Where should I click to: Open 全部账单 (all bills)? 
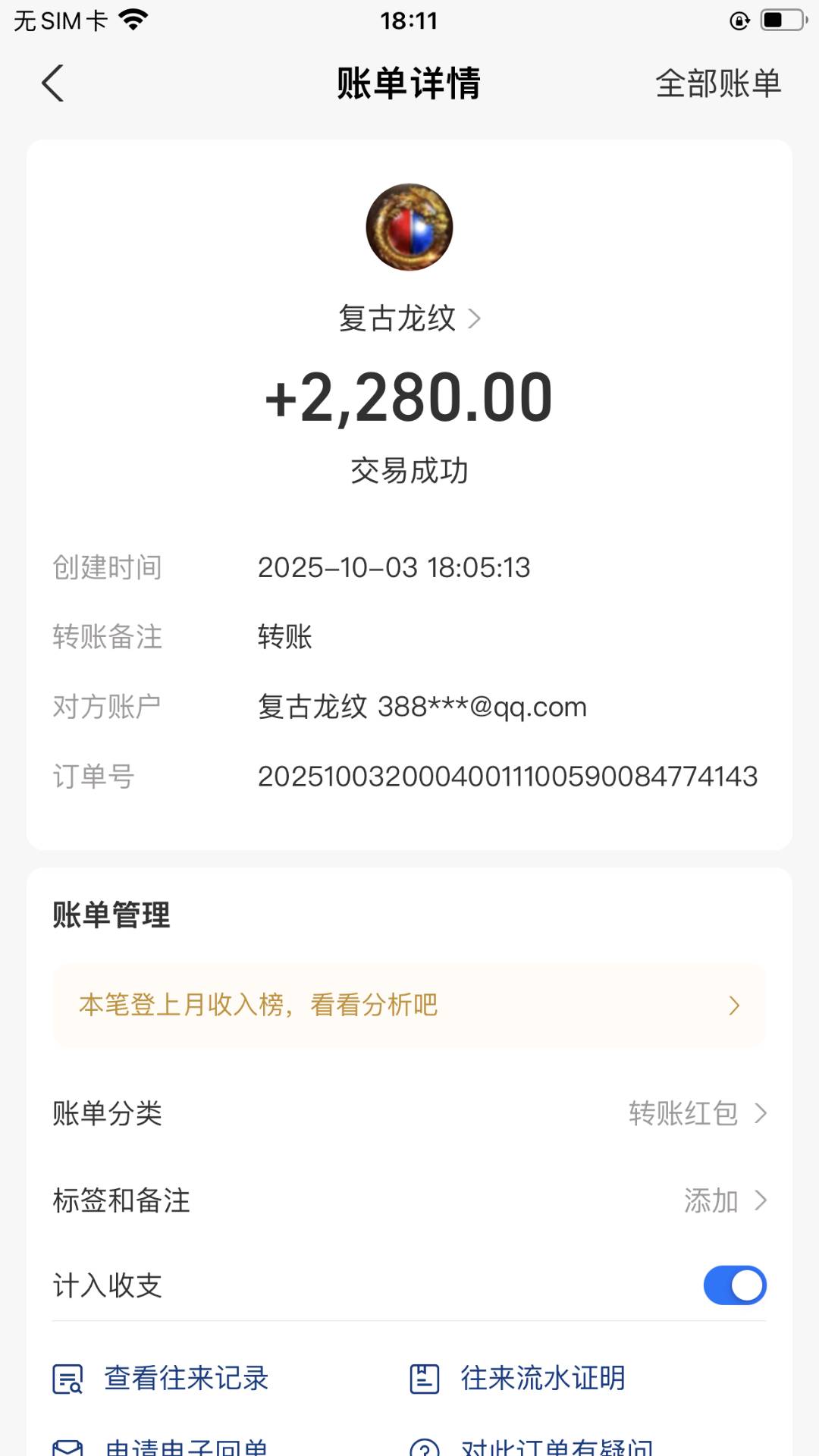[x=717, y=83]
